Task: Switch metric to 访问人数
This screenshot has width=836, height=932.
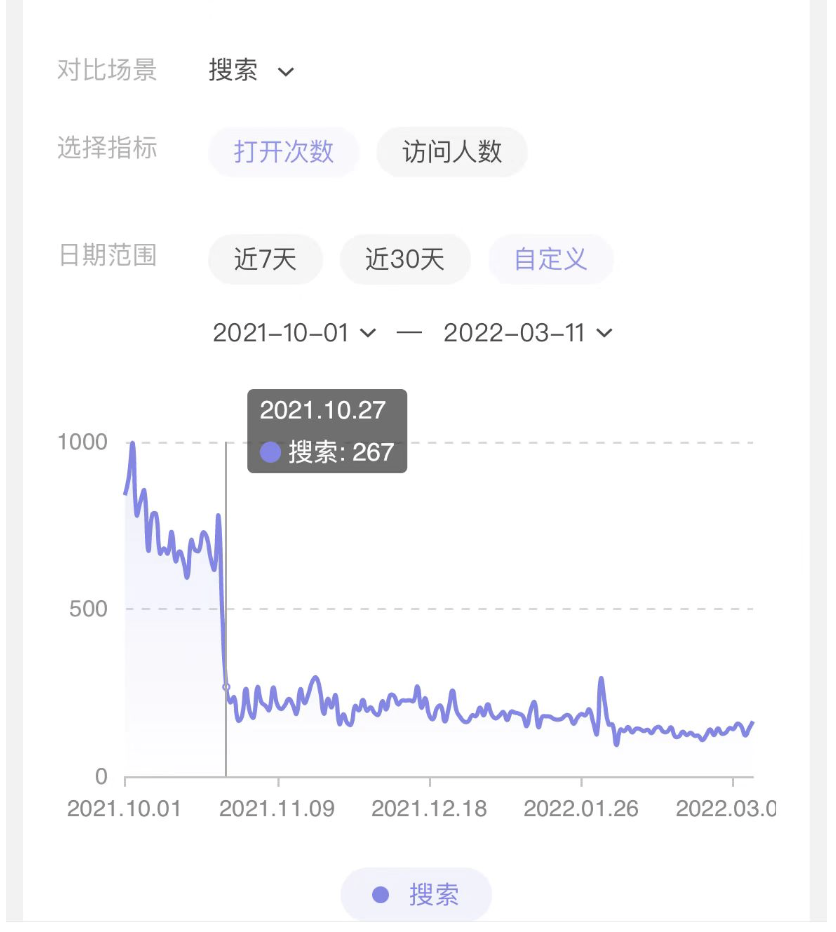Action: point(451,152)
